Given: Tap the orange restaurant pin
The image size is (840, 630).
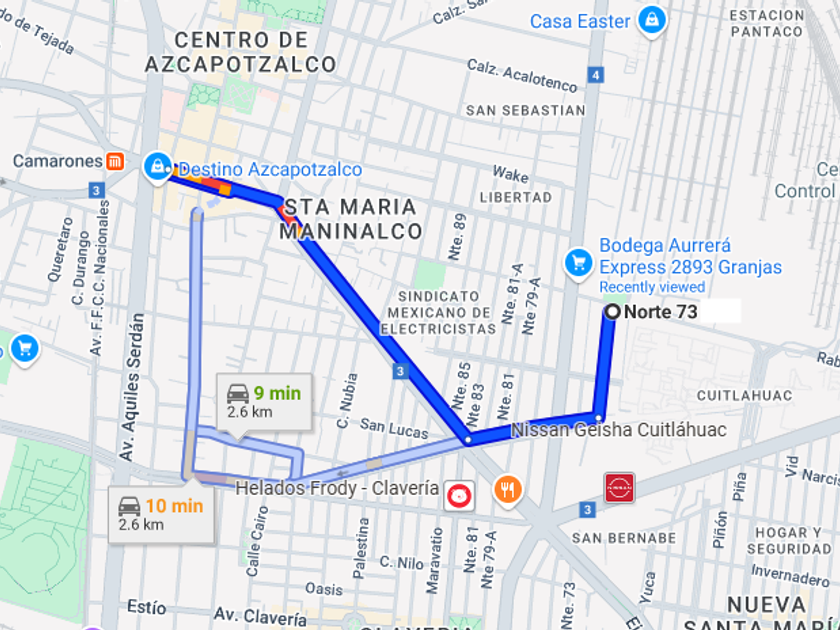Looking at the screenshot, I should [x=508, y=490].
